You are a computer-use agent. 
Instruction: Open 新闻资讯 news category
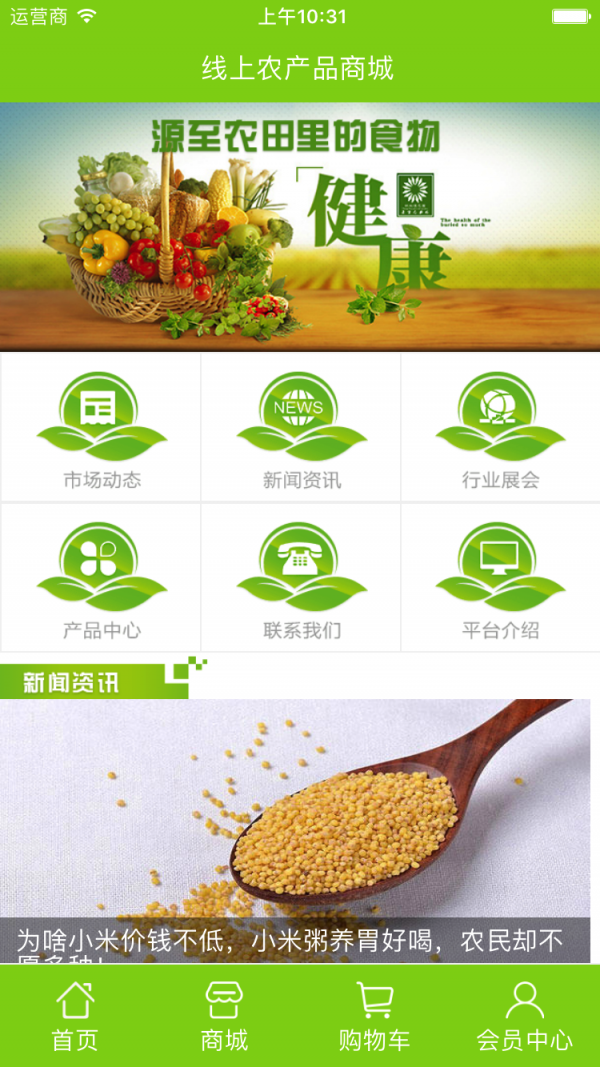tap(301, 427)
